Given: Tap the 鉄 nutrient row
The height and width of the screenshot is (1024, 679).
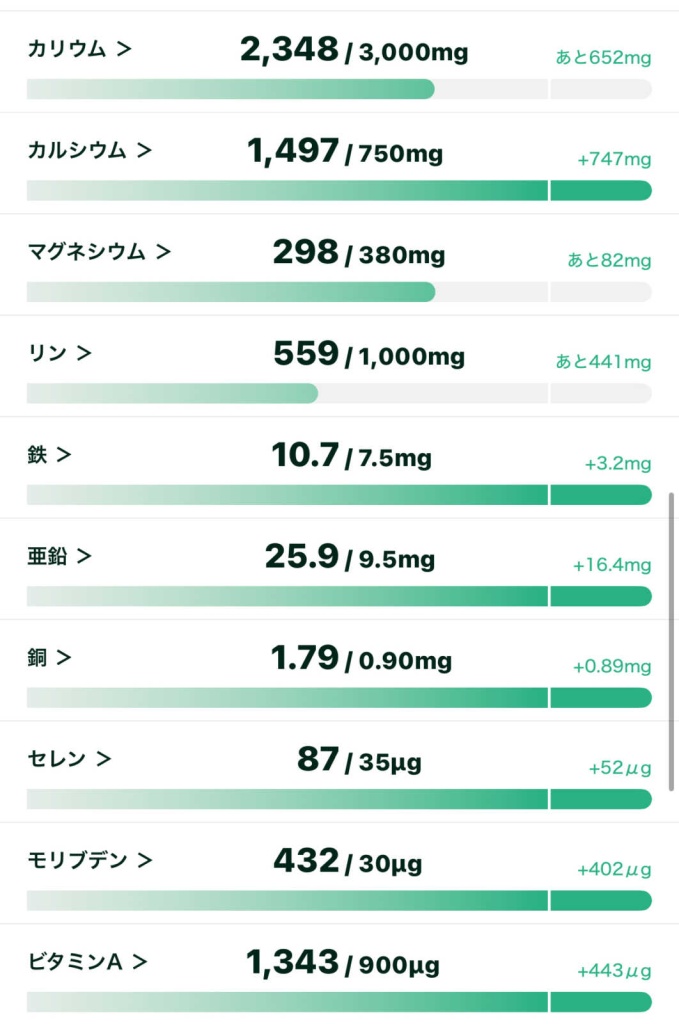Looking at the screenshot, I should coord(49,455).
